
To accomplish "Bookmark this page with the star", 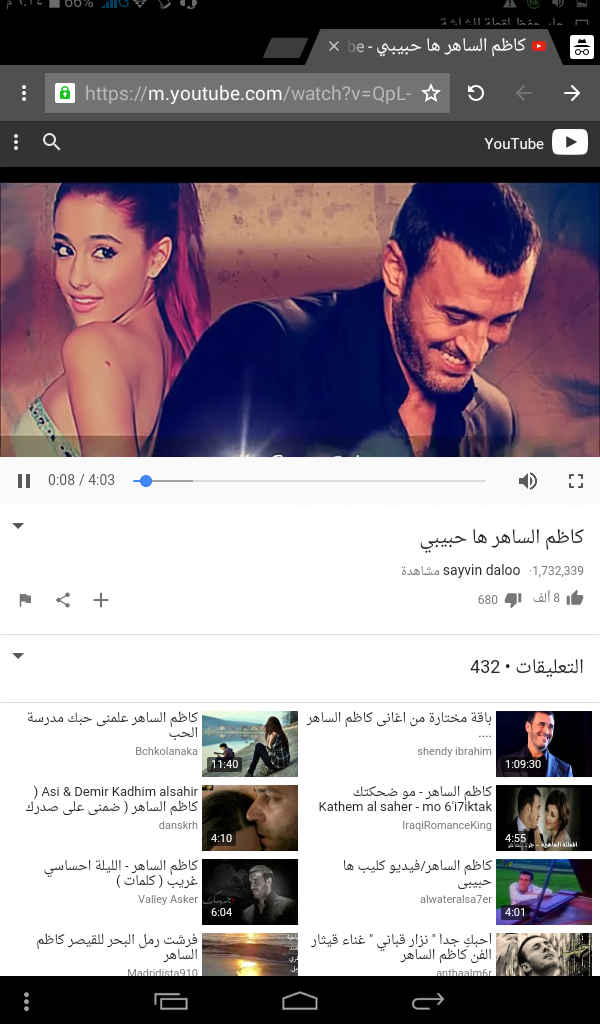I will 431,93.
